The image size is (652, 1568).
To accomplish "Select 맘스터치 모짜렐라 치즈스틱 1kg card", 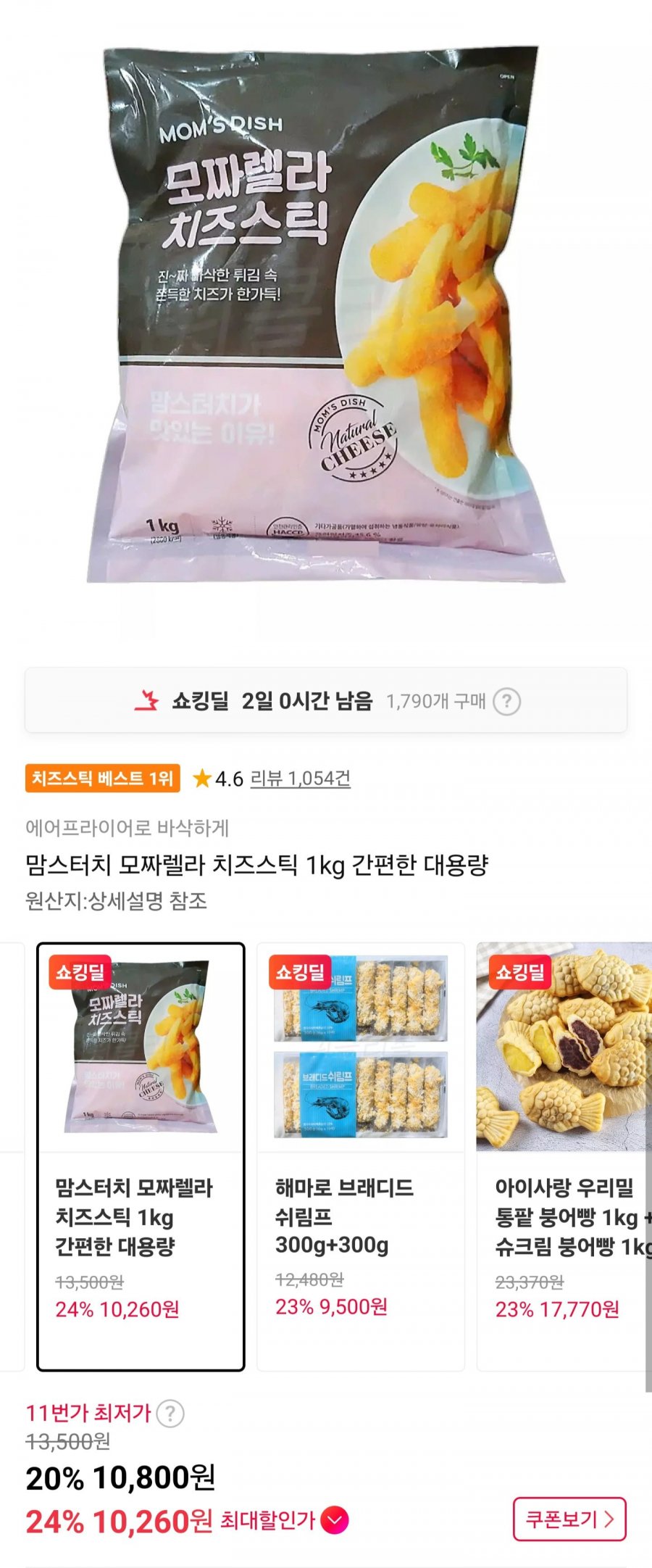I will coord(141,1156).
